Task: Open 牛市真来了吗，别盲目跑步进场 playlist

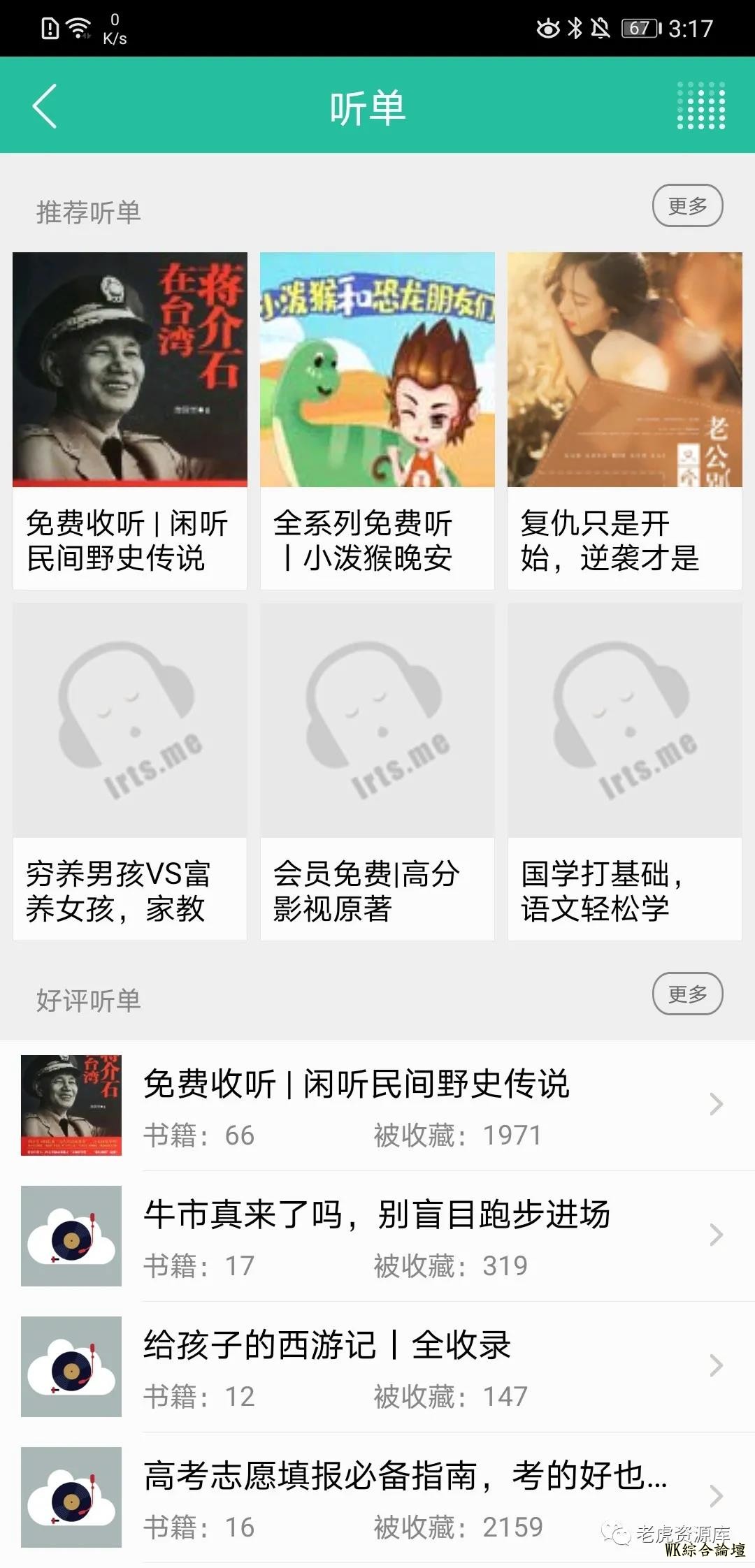Action: pos(377,1235)
